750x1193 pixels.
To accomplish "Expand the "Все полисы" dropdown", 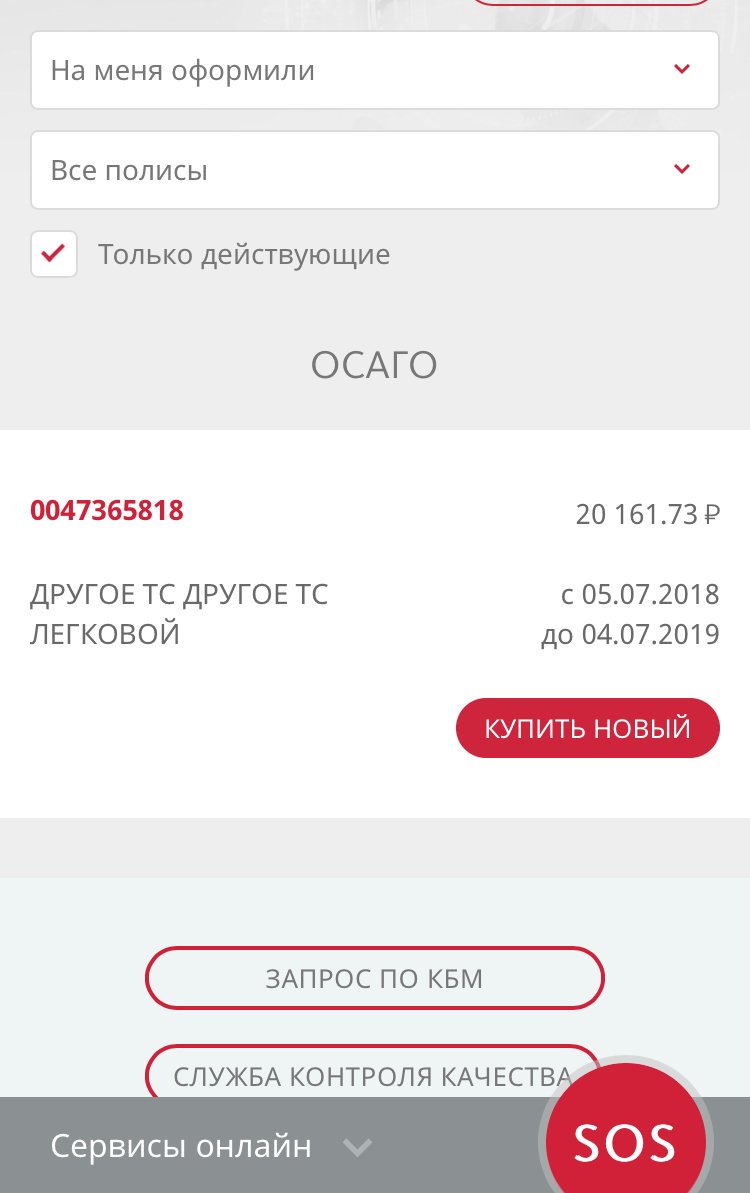I will [374, 170].
